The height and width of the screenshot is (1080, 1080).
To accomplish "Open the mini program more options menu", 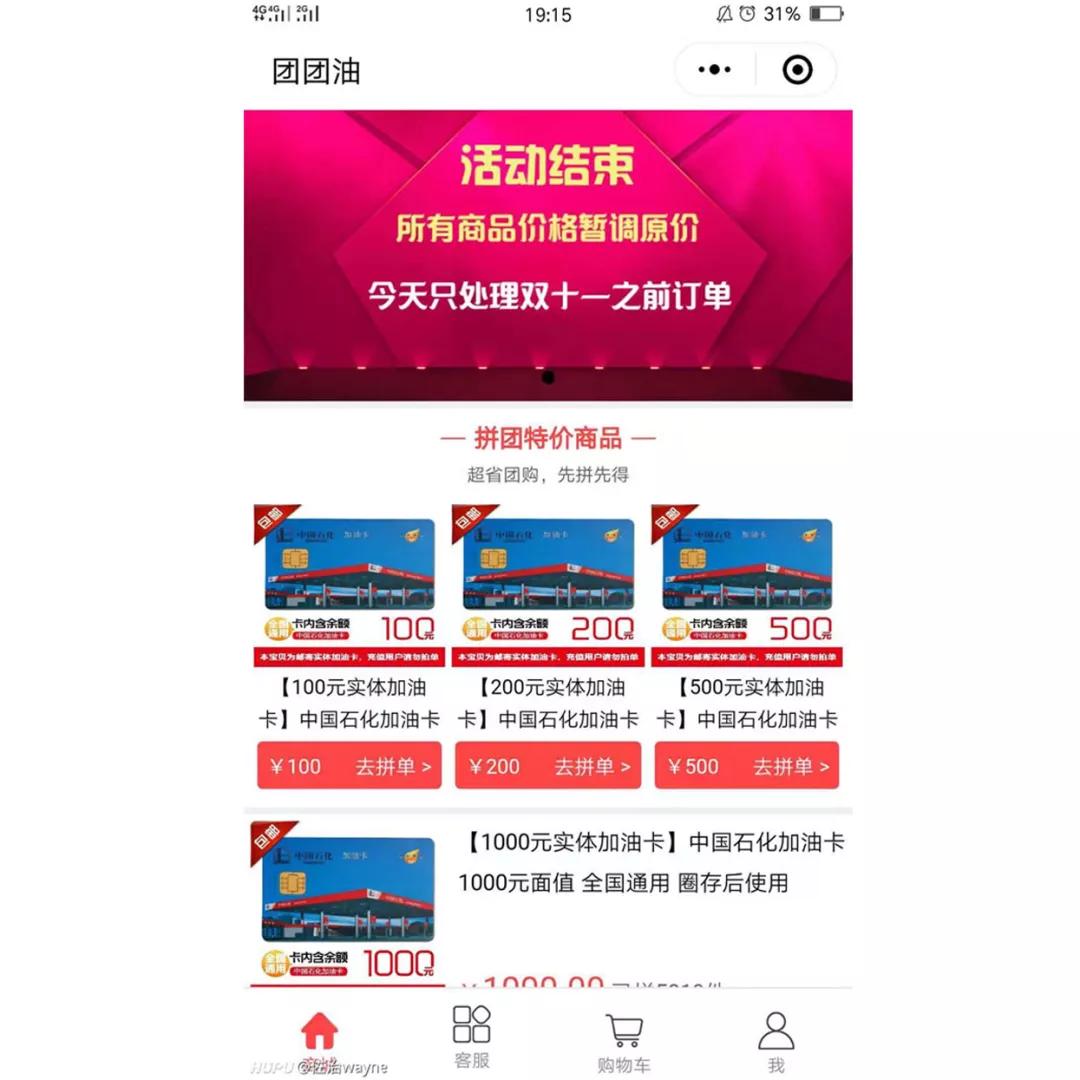I will coord(714,70).
